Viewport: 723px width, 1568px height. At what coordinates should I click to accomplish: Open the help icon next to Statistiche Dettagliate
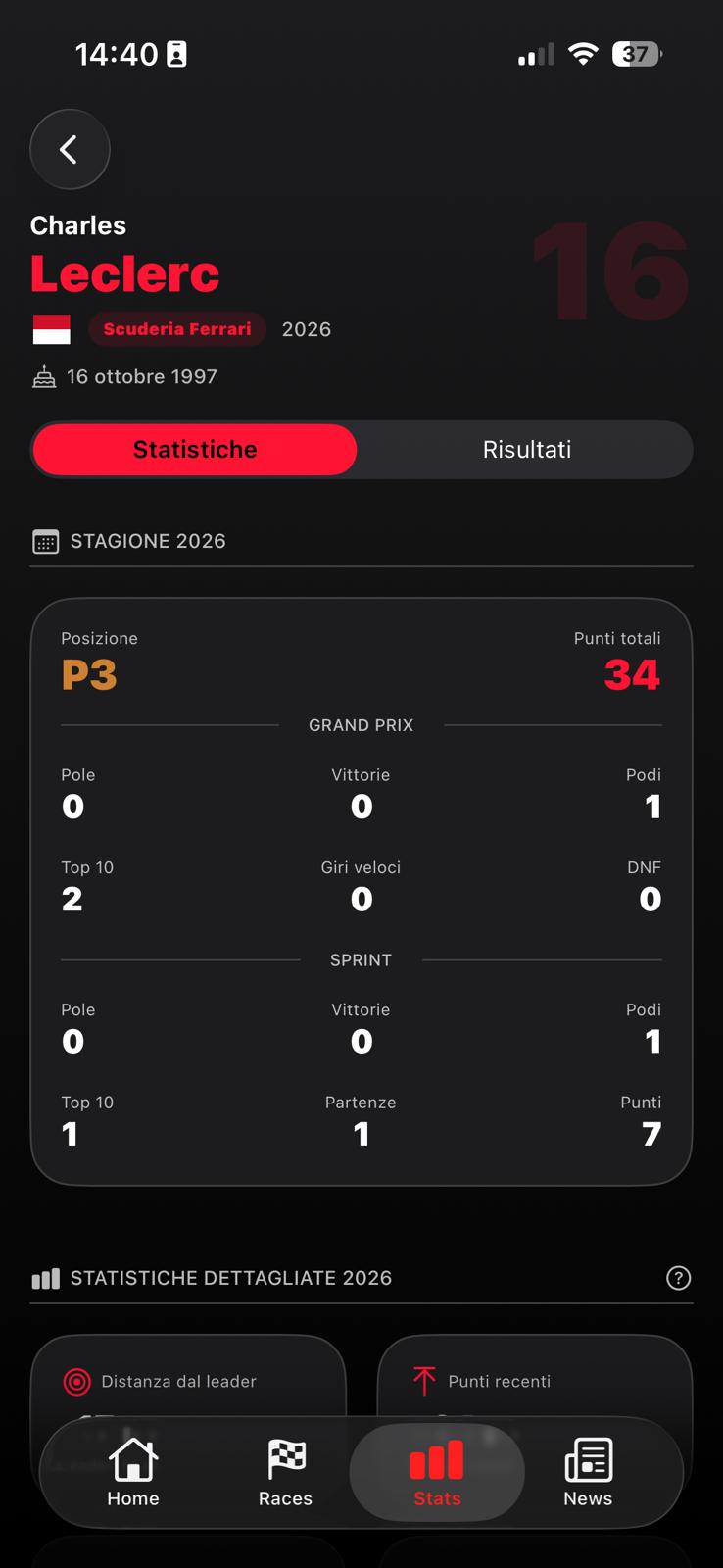click(678, 1278)
